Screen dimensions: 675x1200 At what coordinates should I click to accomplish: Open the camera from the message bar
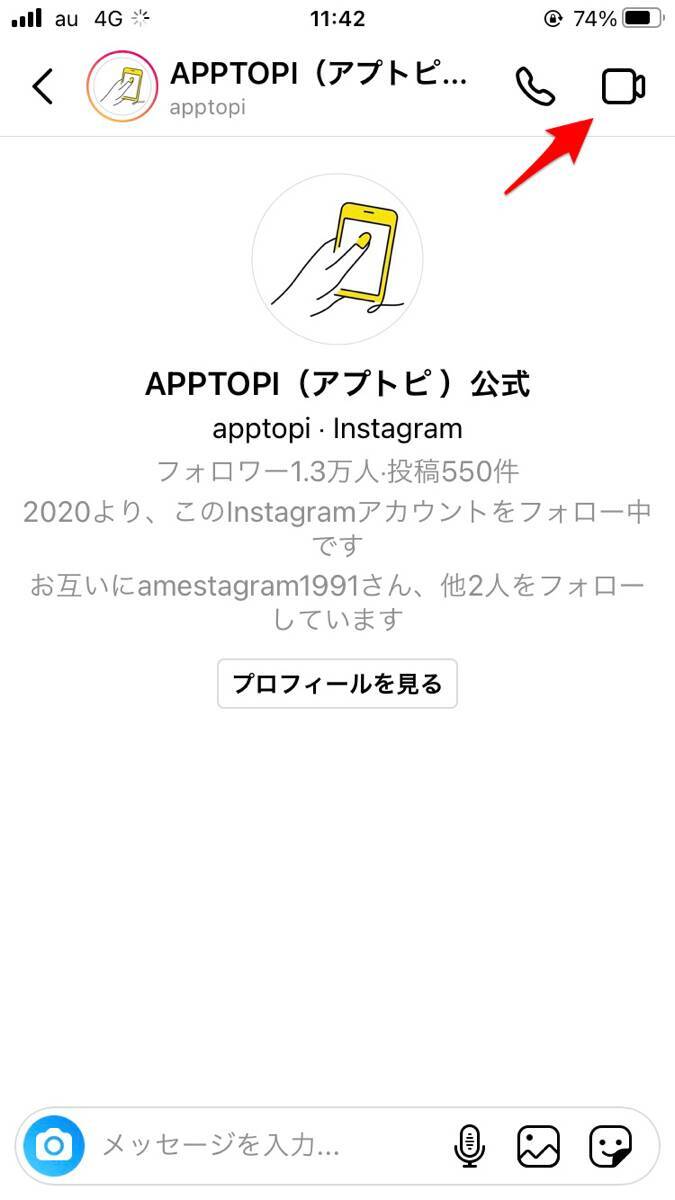click(53, 1145)
